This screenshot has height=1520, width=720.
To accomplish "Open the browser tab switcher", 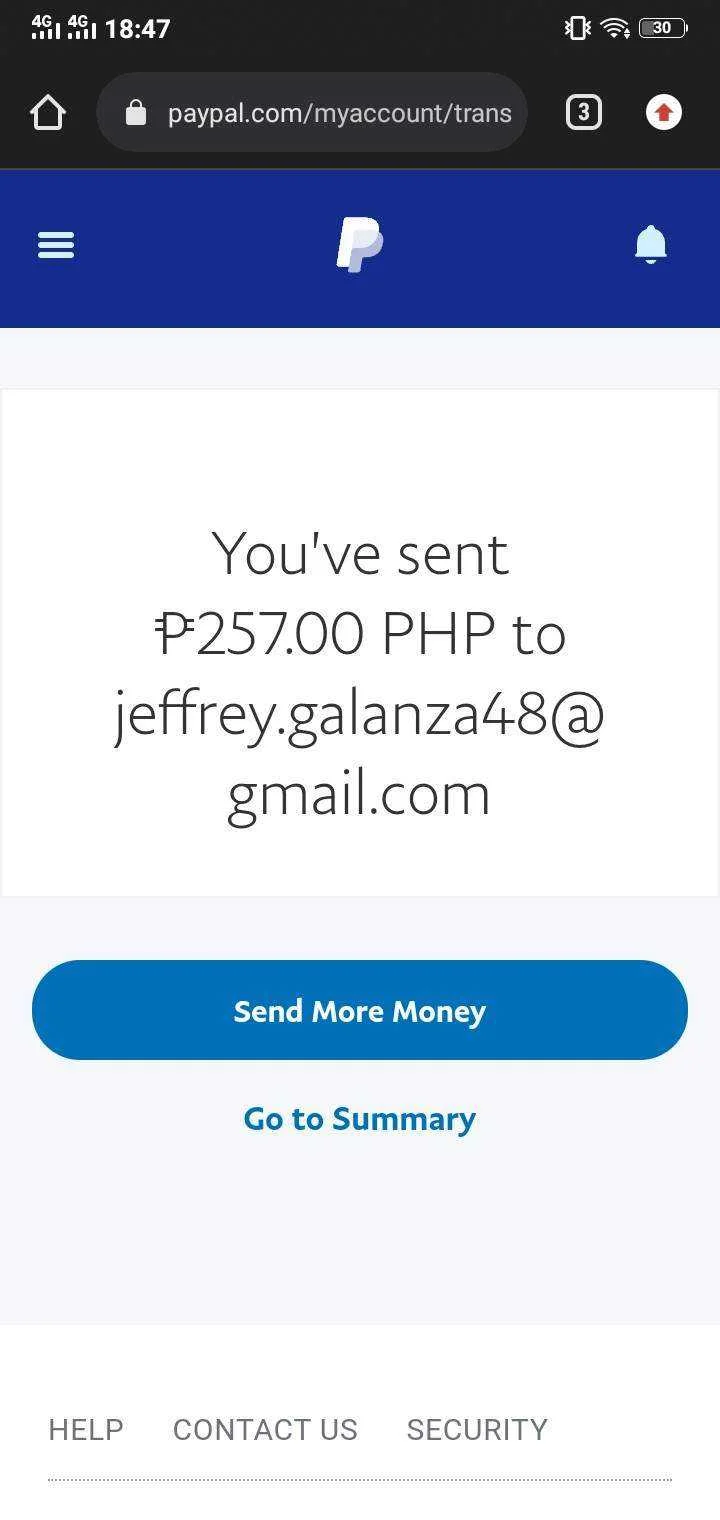I will [x=584, y=112].
